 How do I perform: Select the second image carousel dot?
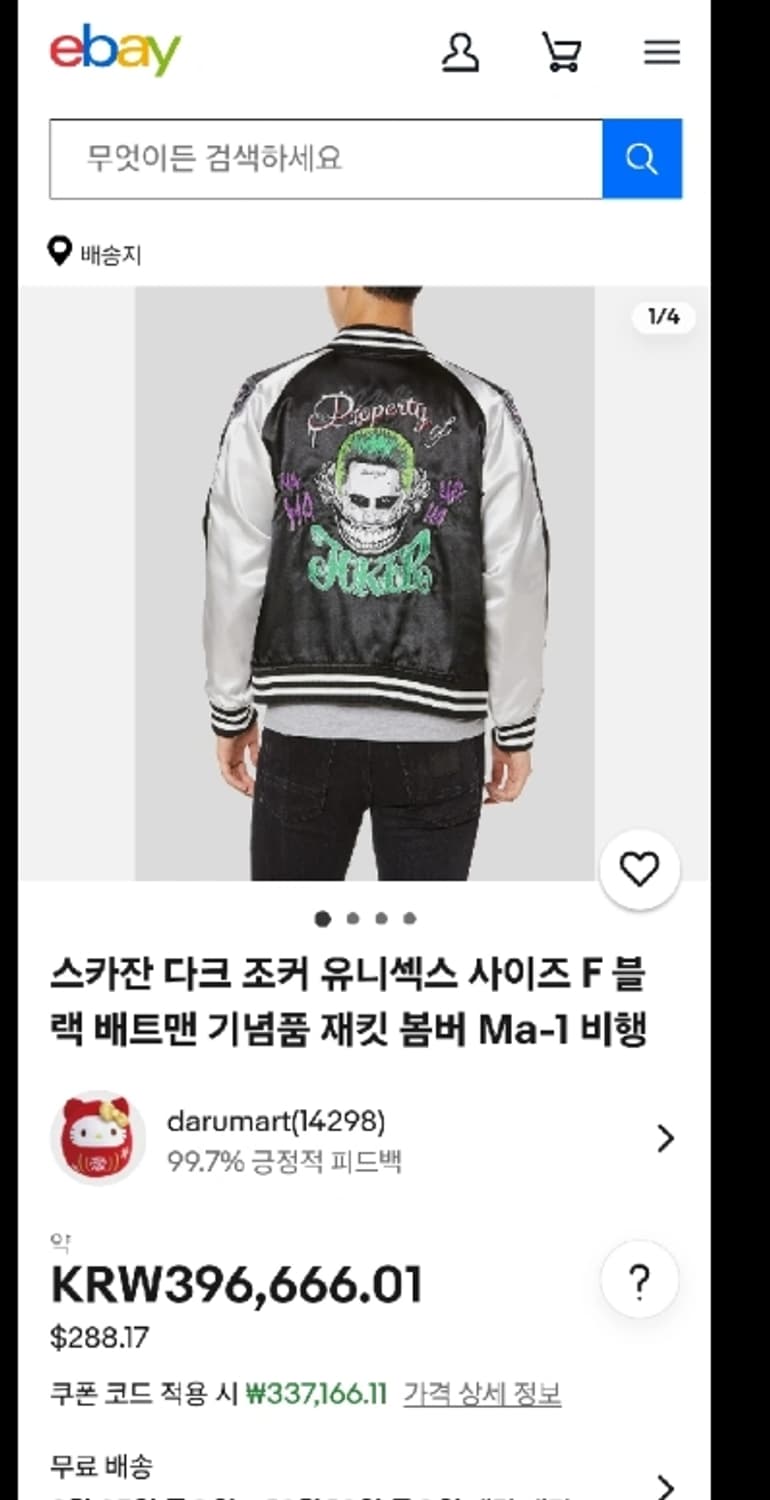pyautogui.click(x=352, y=916)
